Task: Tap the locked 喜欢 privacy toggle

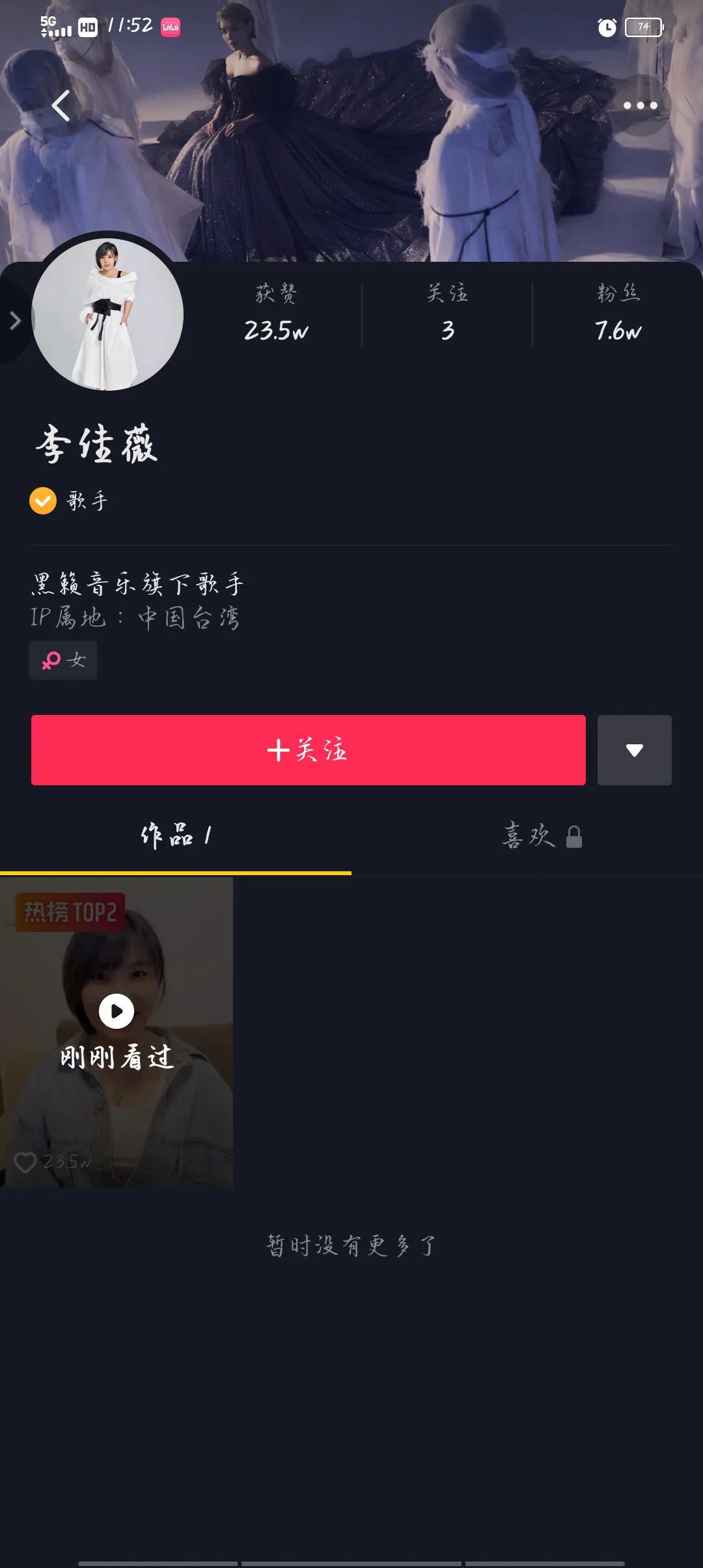Action: 573,838
